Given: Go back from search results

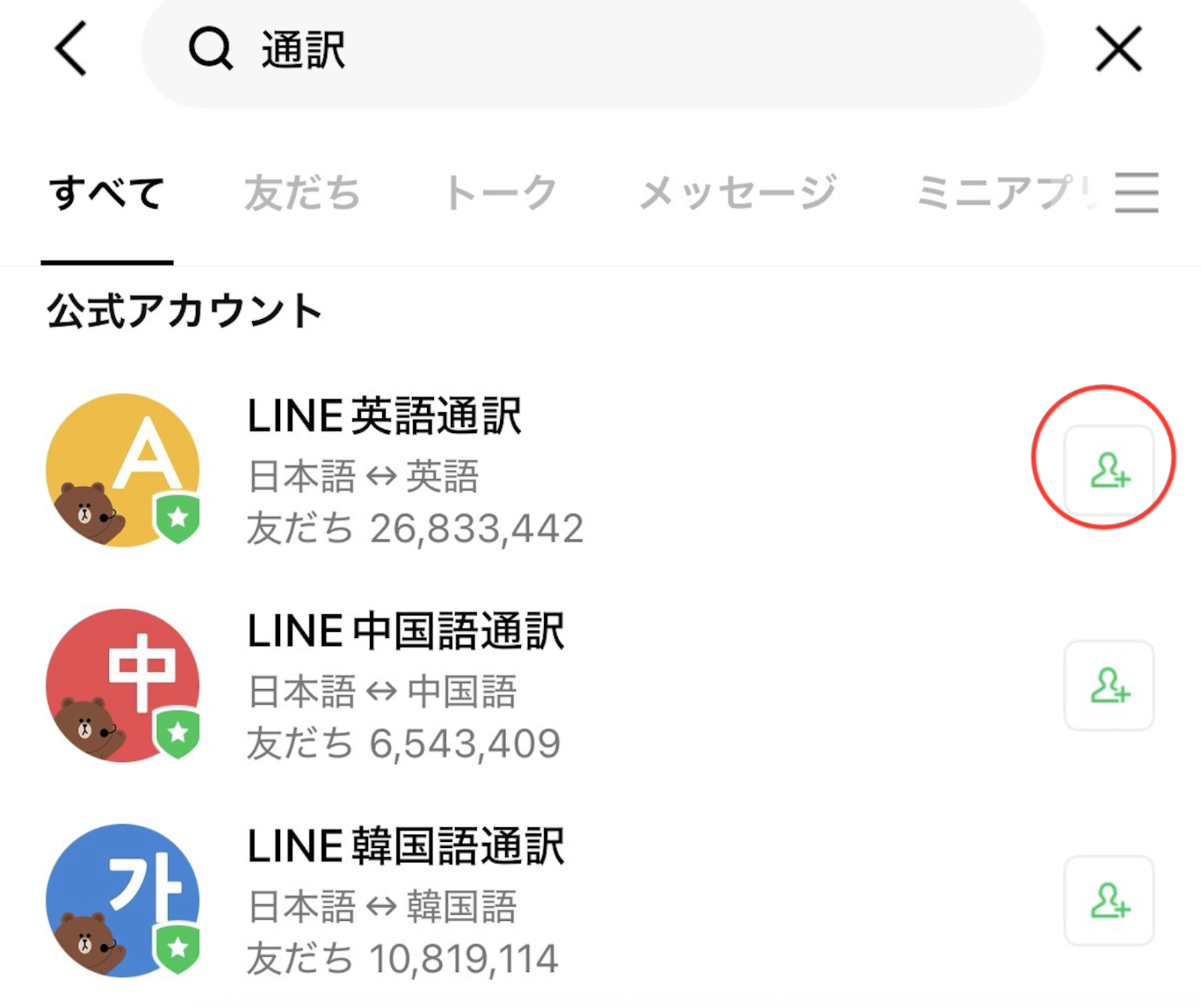Looking at the screenshot, I should point(72,50).
